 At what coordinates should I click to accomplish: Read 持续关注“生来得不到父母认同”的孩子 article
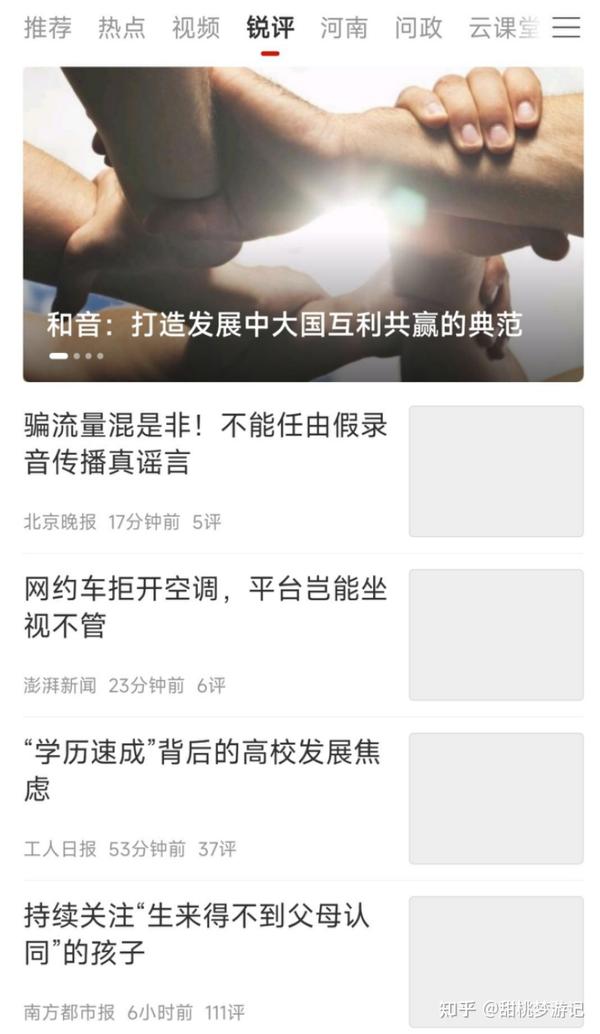tap(205, 934)
